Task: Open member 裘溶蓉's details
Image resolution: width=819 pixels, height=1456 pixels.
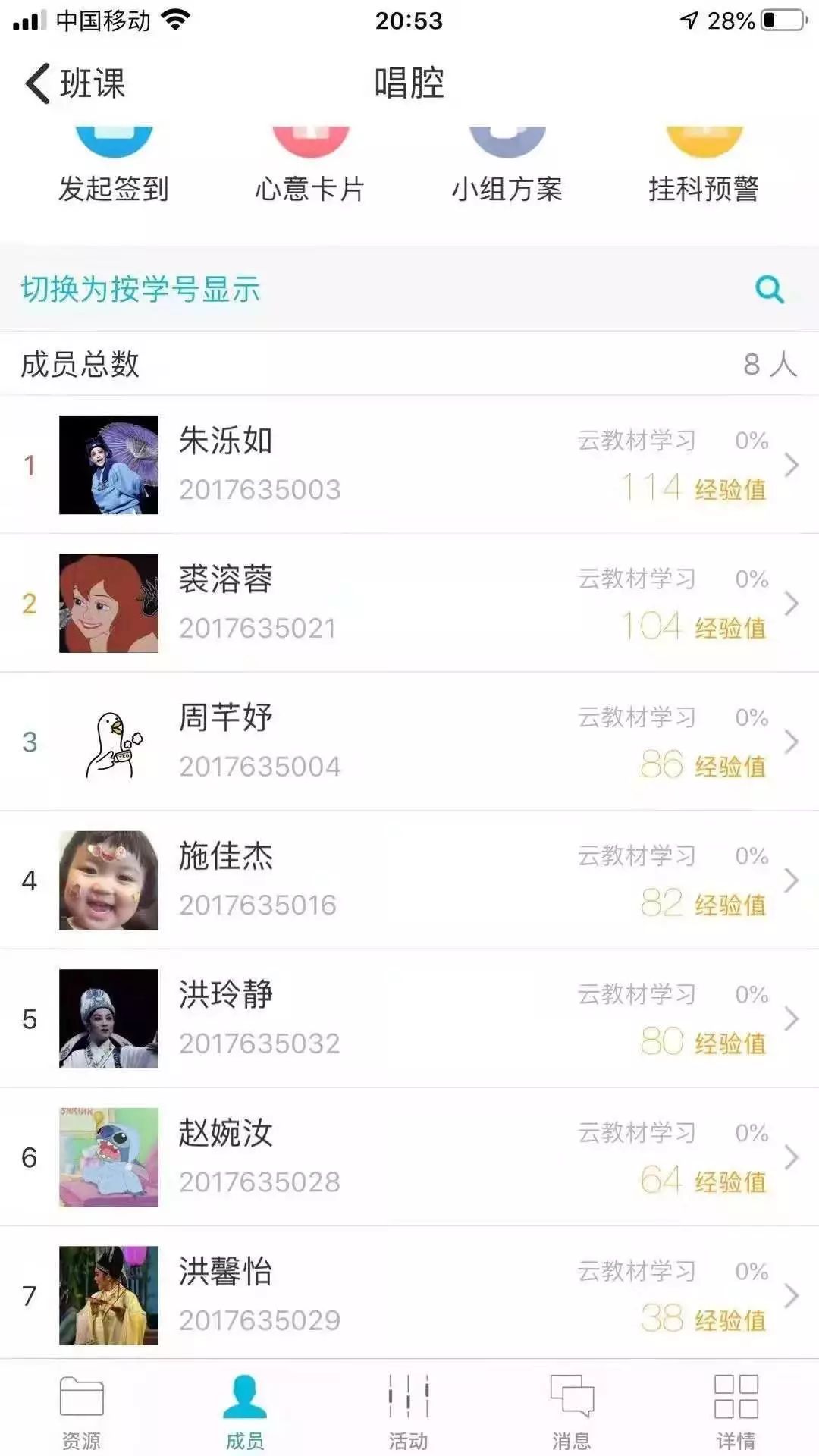Action: coord(409,604)
